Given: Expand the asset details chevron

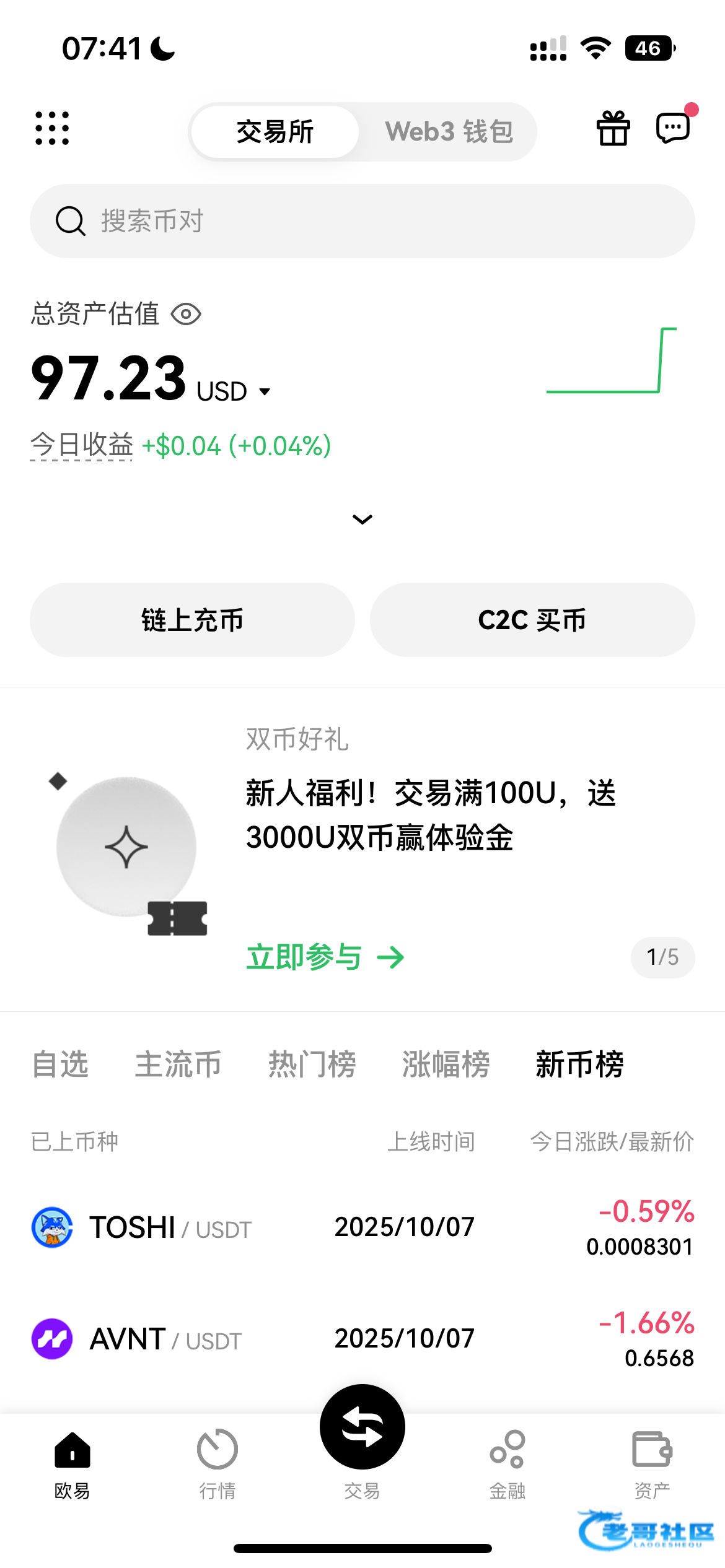Looking at the screenshot, I should point(362,520).
